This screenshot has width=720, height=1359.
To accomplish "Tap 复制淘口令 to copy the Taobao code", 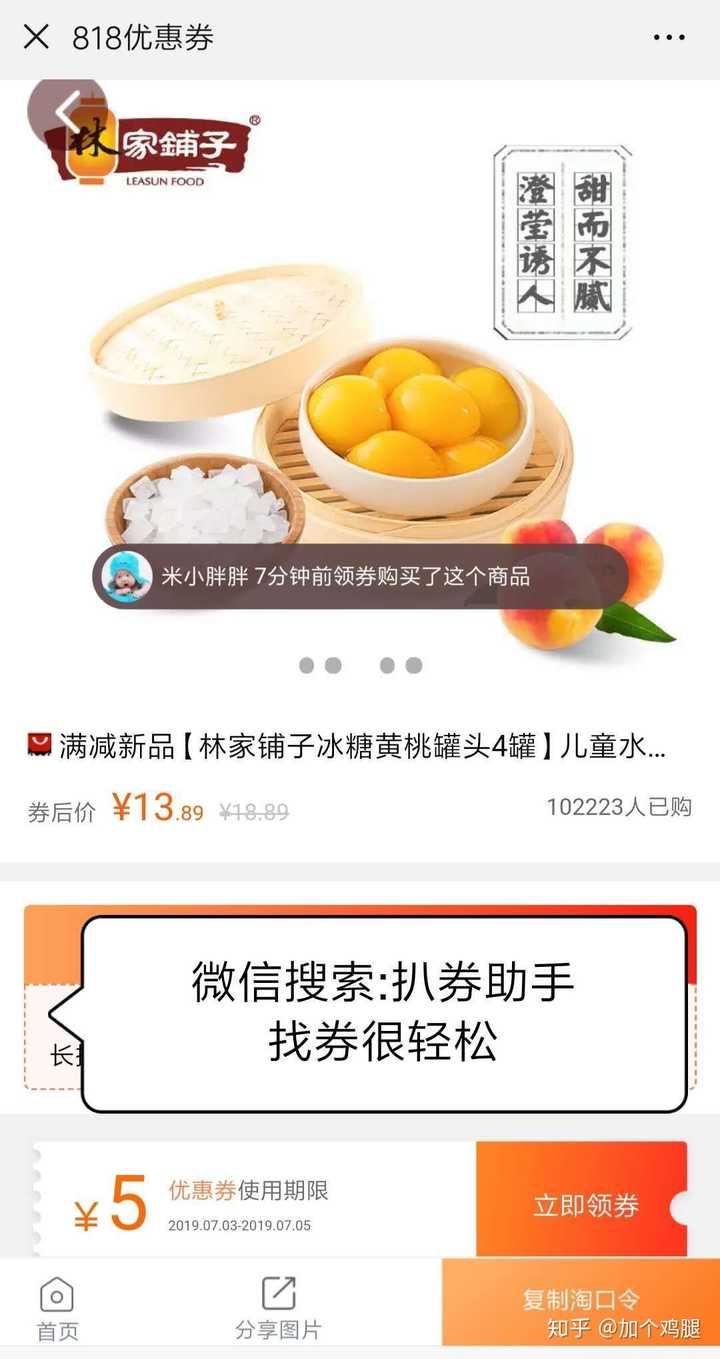I will 580,1300.
